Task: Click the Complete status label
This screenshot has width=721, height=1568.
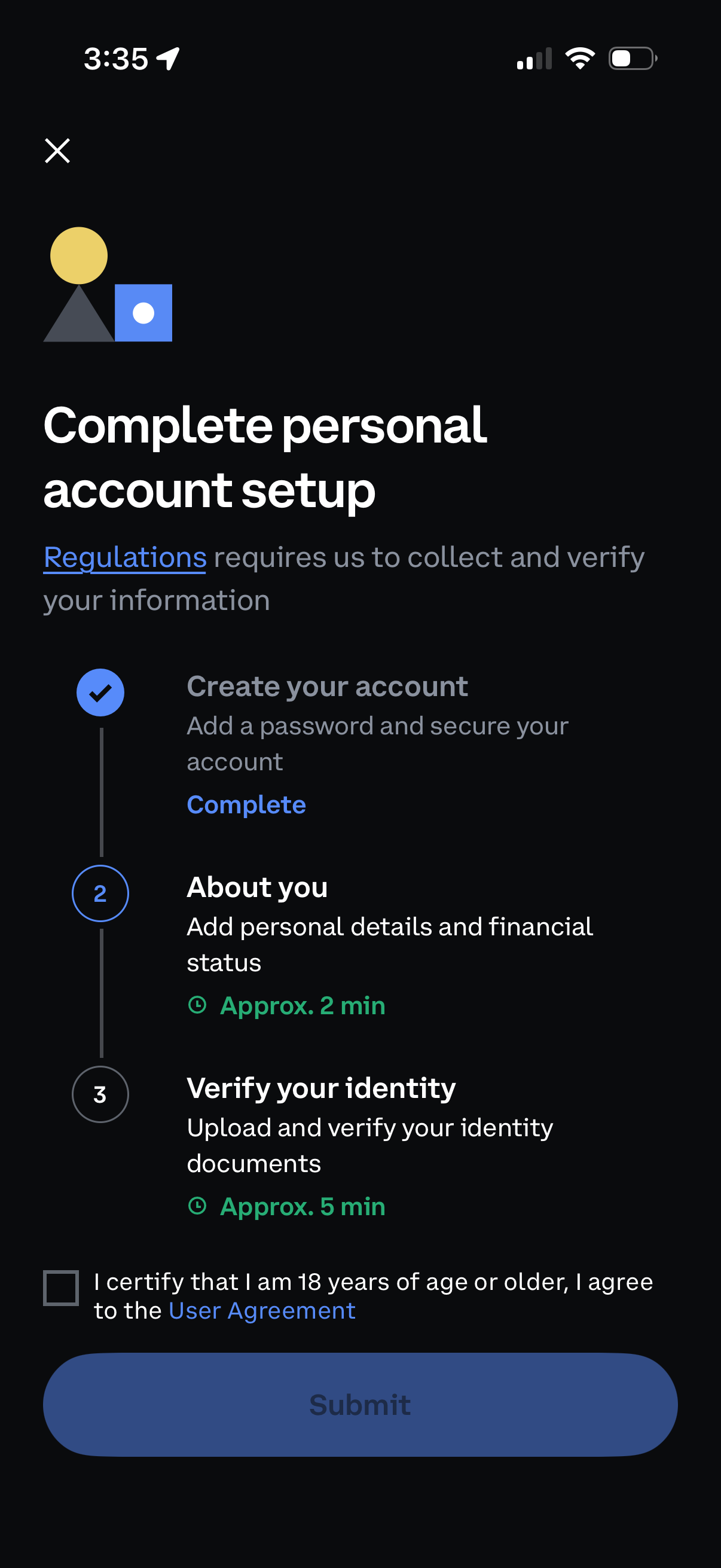Action: [246, 804]
